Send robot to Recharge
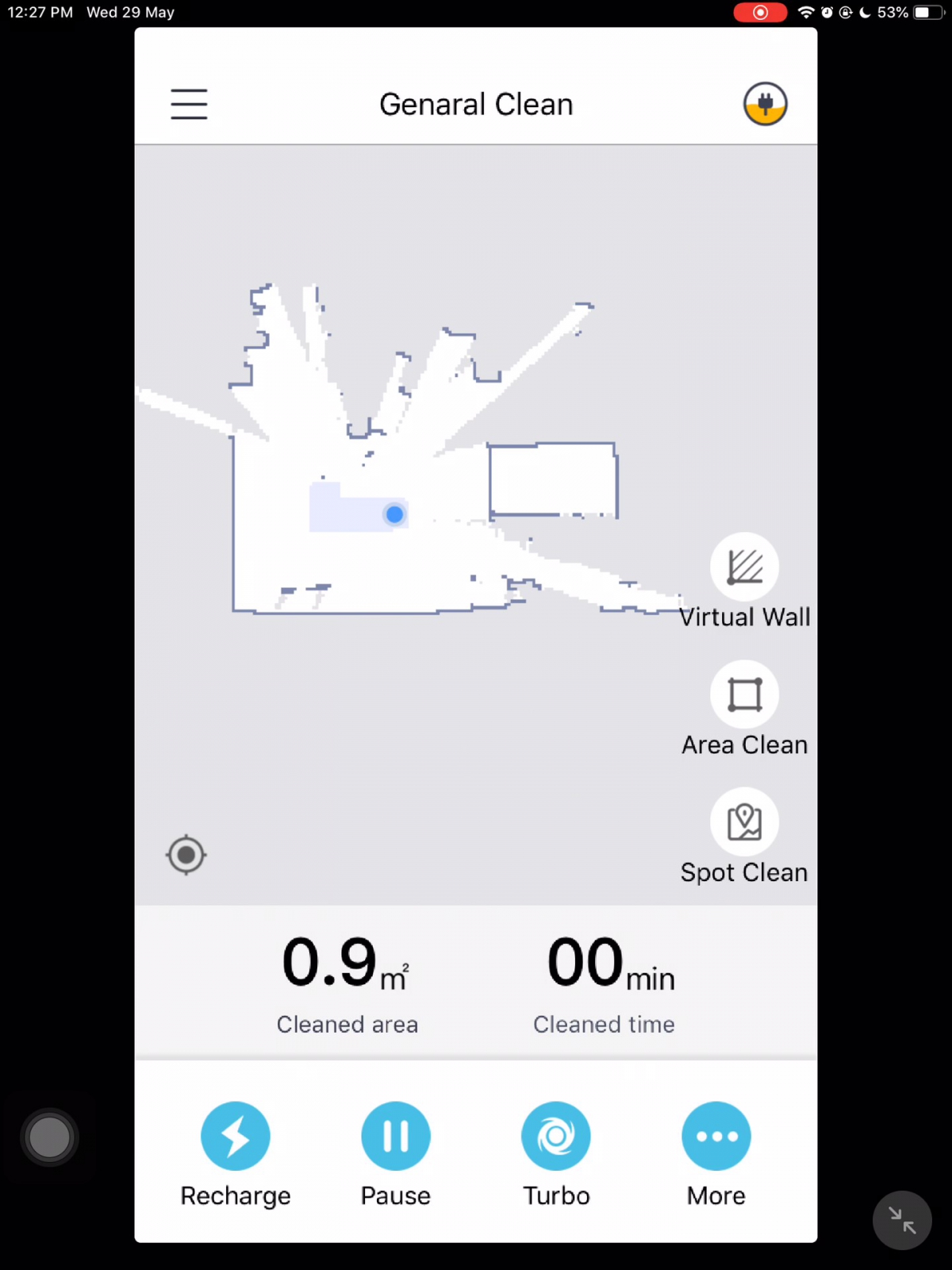Image resolution: width=952 pixels, height=1270 pixels. pyautogui.click(x=236, y=1136)
